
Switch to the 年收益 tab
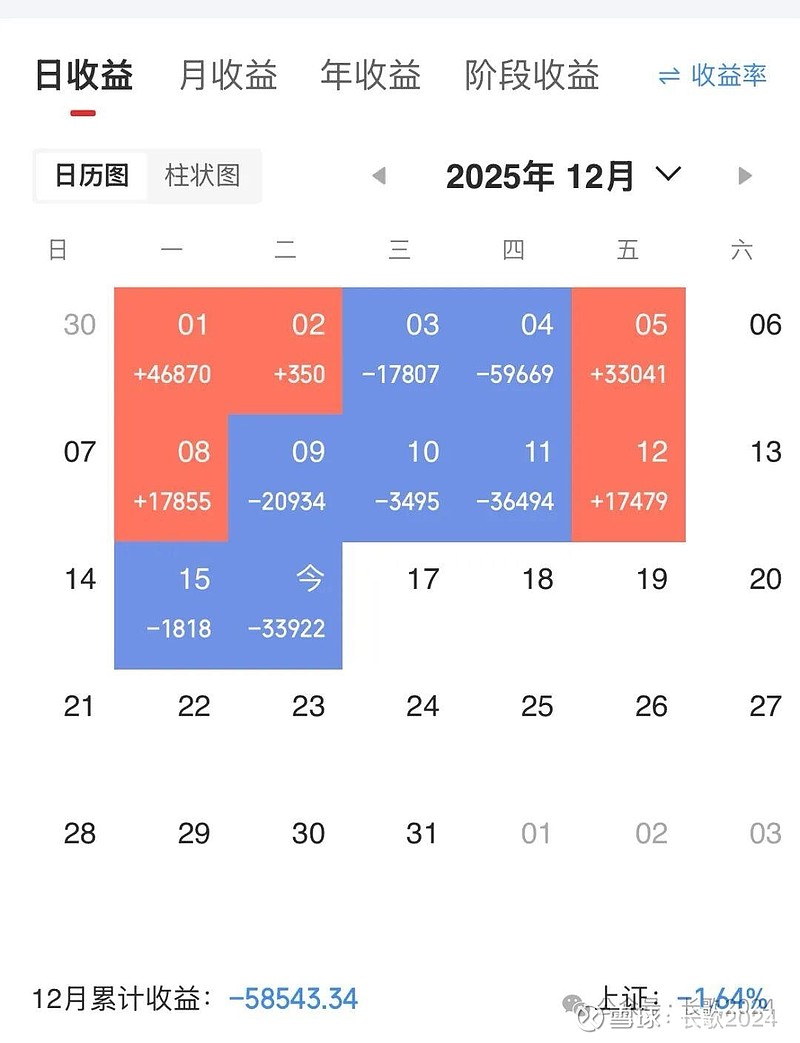coord(371,76)
